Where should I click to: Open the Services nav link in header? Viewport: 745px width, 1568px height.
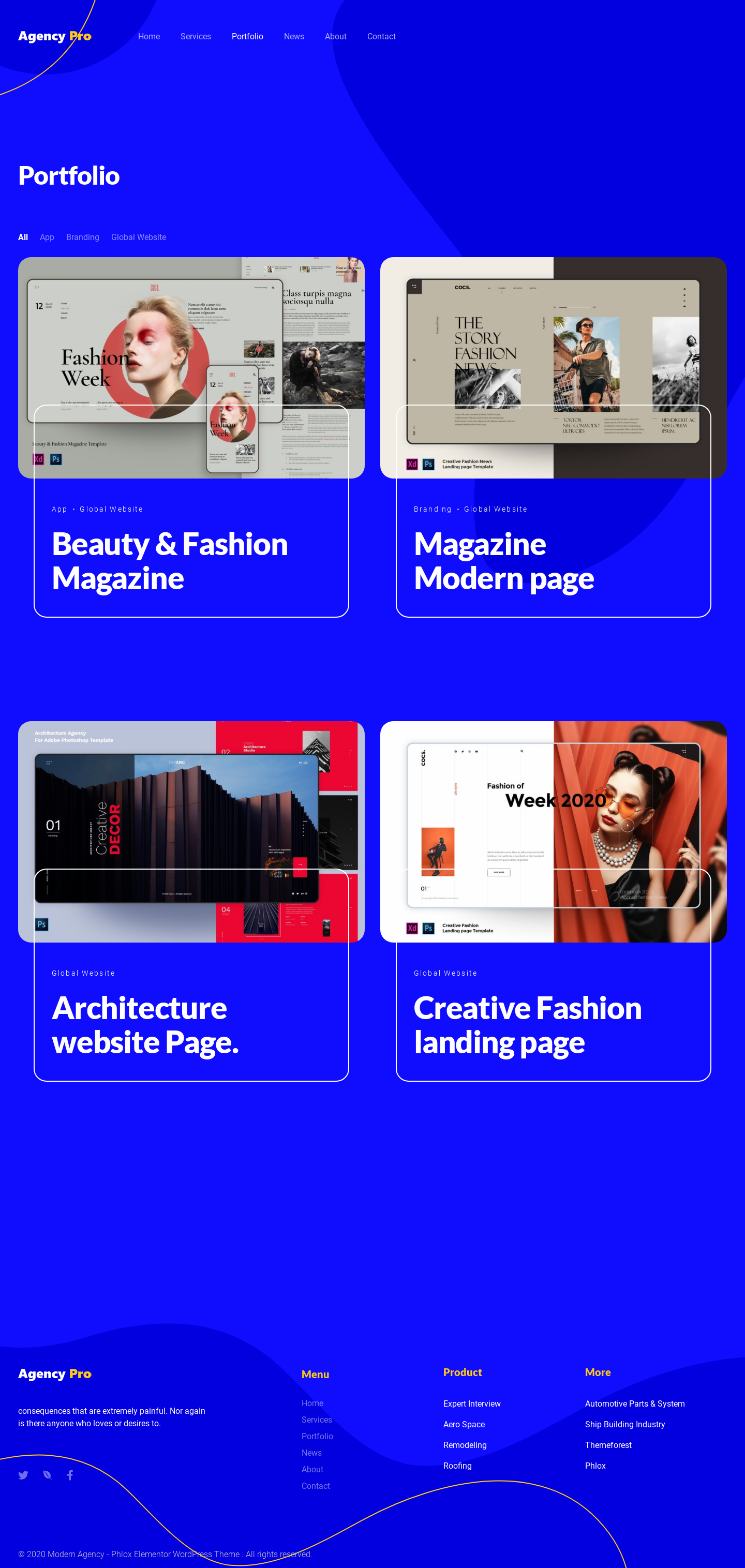click(196, 37)
